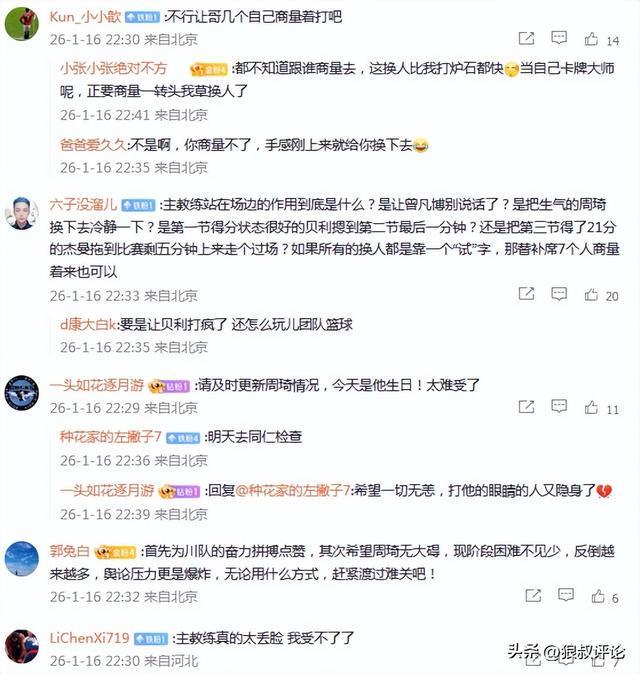Reply to 六子没溜儿's comment

click(x=558, y=295)
